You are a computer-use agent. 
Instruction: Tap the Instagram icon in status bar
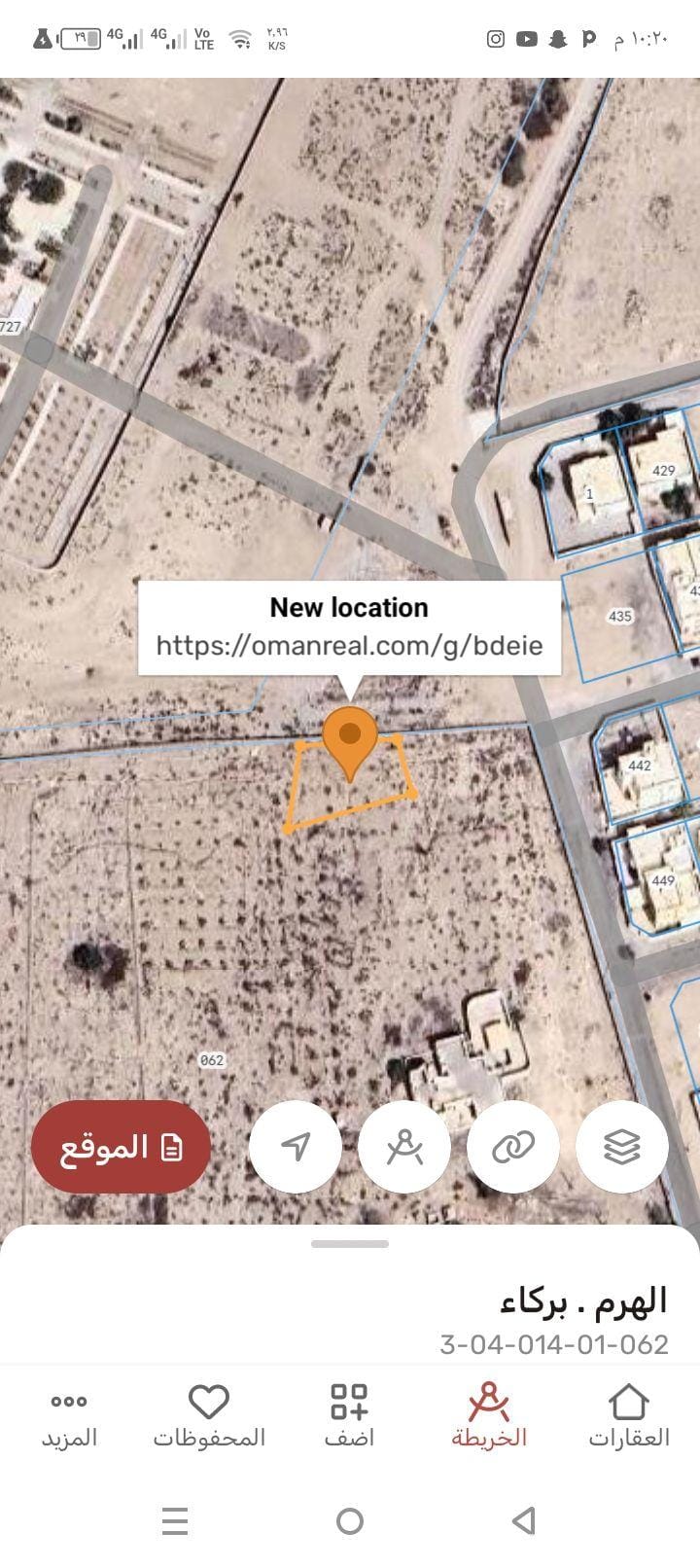pyautogui.click(x=496, y=37)
